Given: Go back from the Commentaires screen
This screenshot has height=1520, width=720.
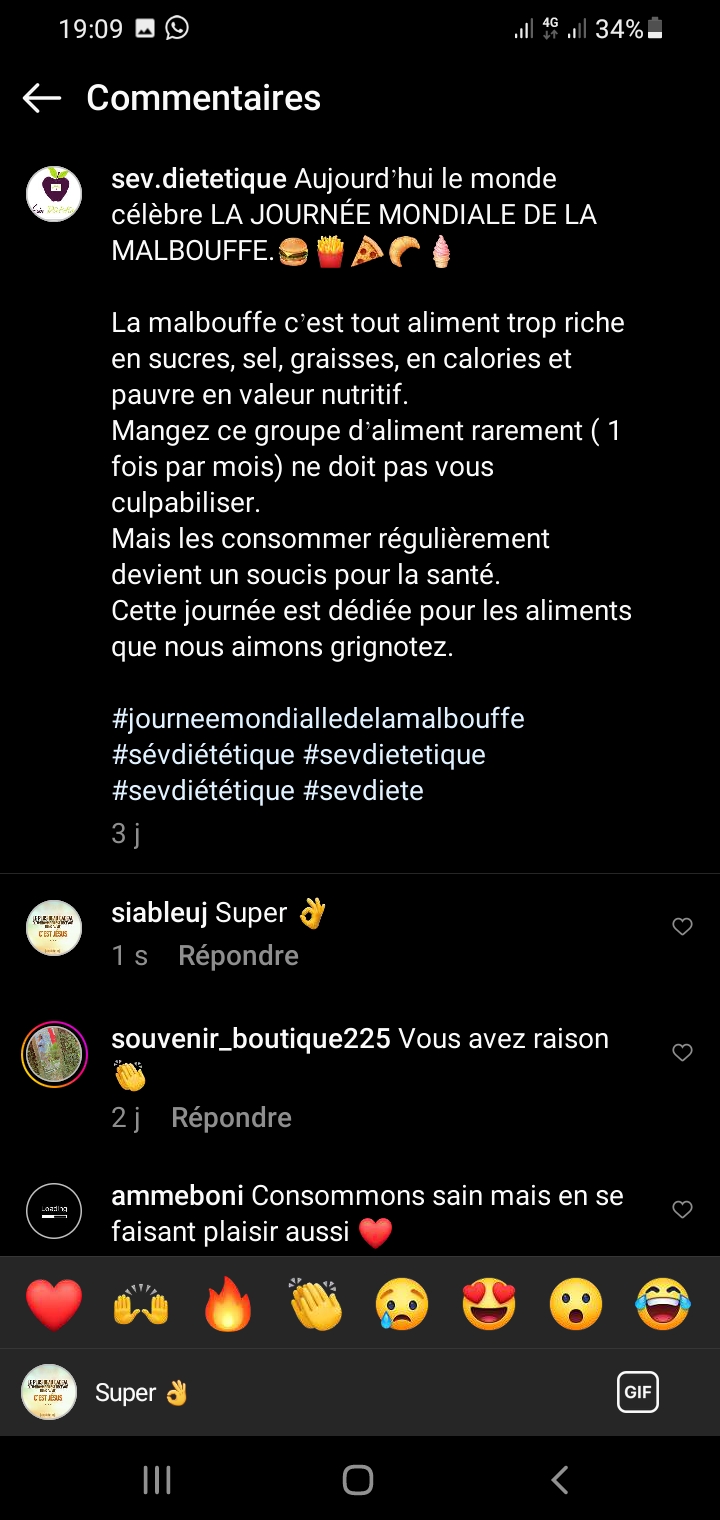Looking at the screenshot, I should tap(42, 98).
